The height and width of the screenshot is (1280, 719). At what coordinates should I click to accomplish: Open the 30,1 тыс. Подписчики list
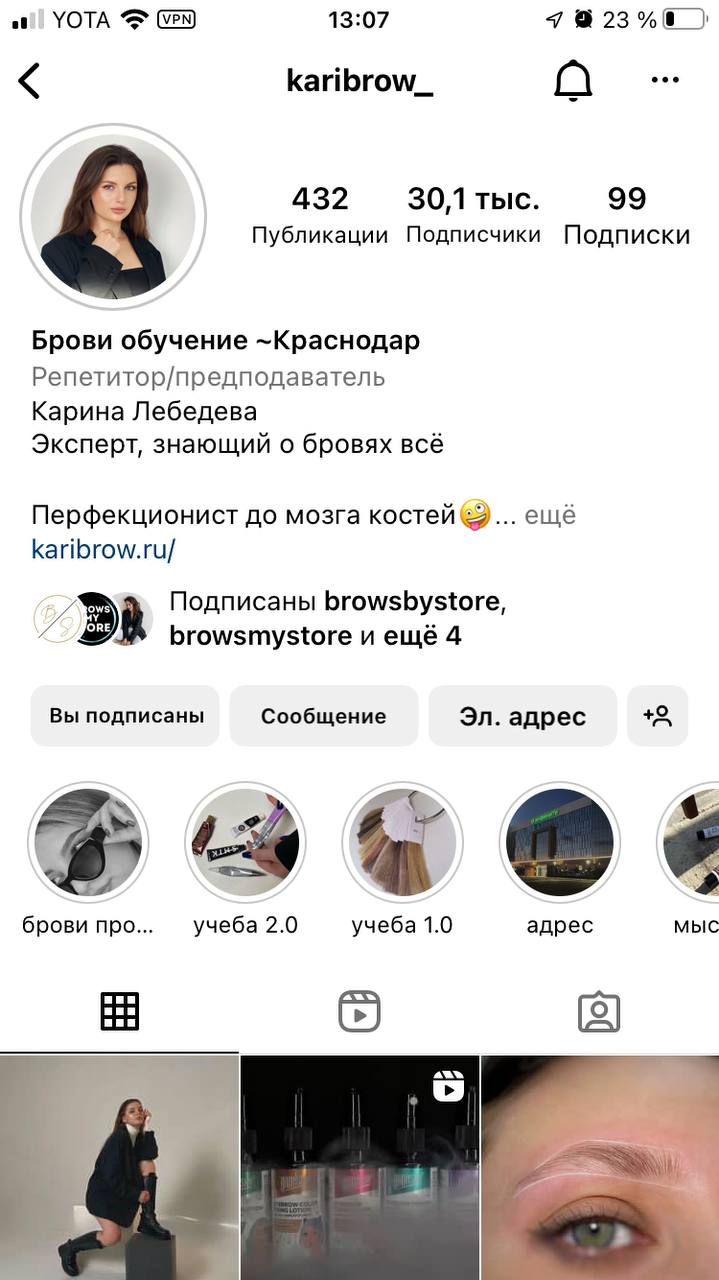(x=473, y=215)
